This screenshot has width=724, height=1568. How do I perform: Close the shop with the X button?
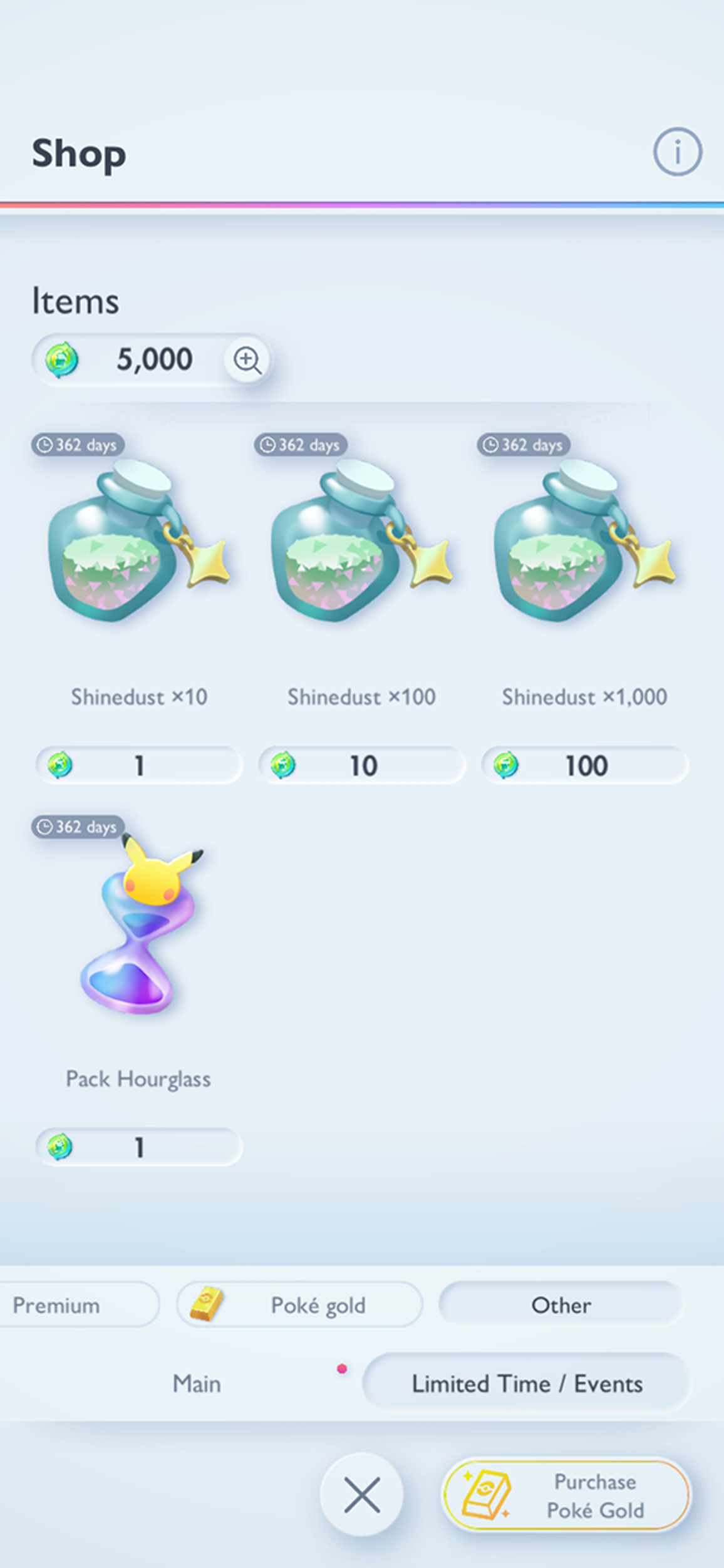click(361, 1495)
